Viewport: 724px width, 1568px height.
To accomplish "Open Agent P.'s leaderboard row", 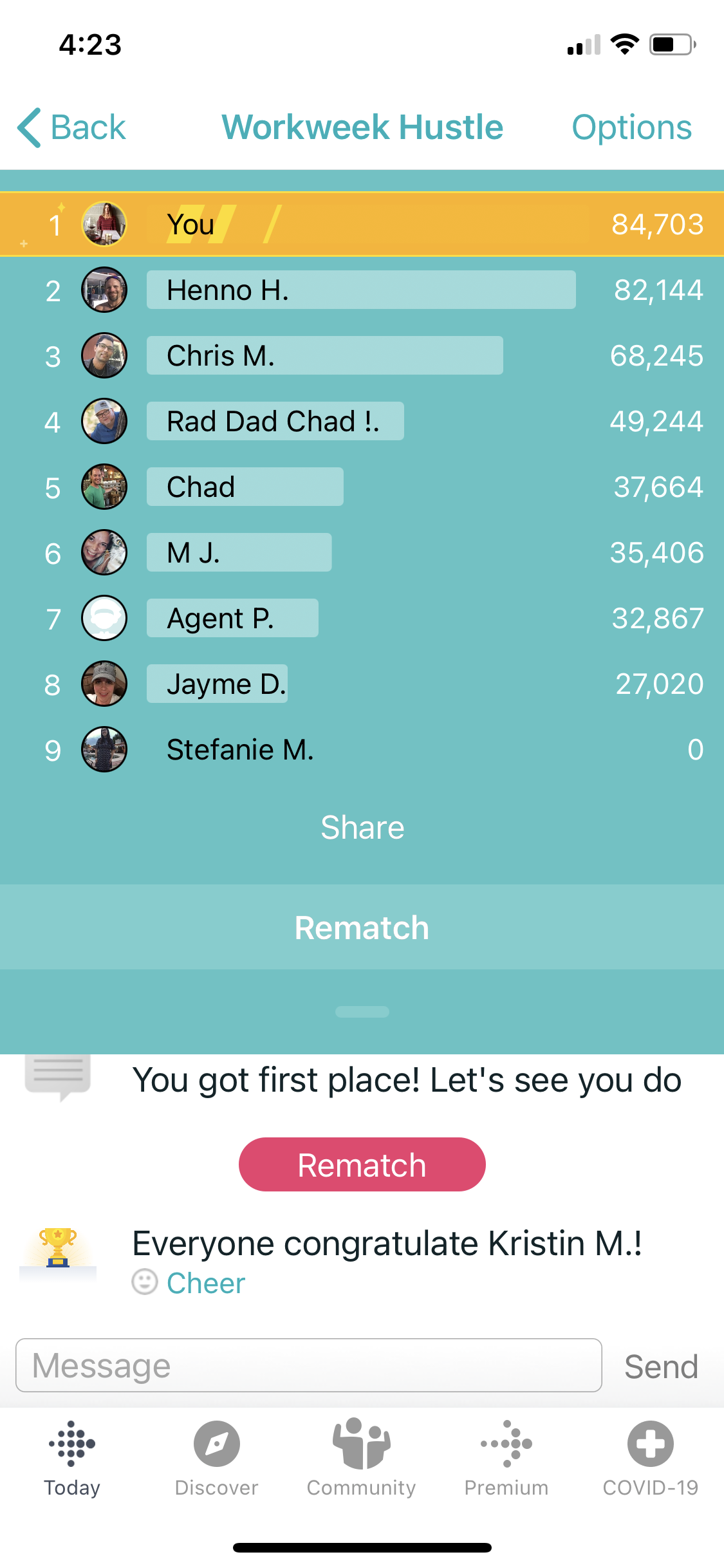I will (x=360, y=619).
